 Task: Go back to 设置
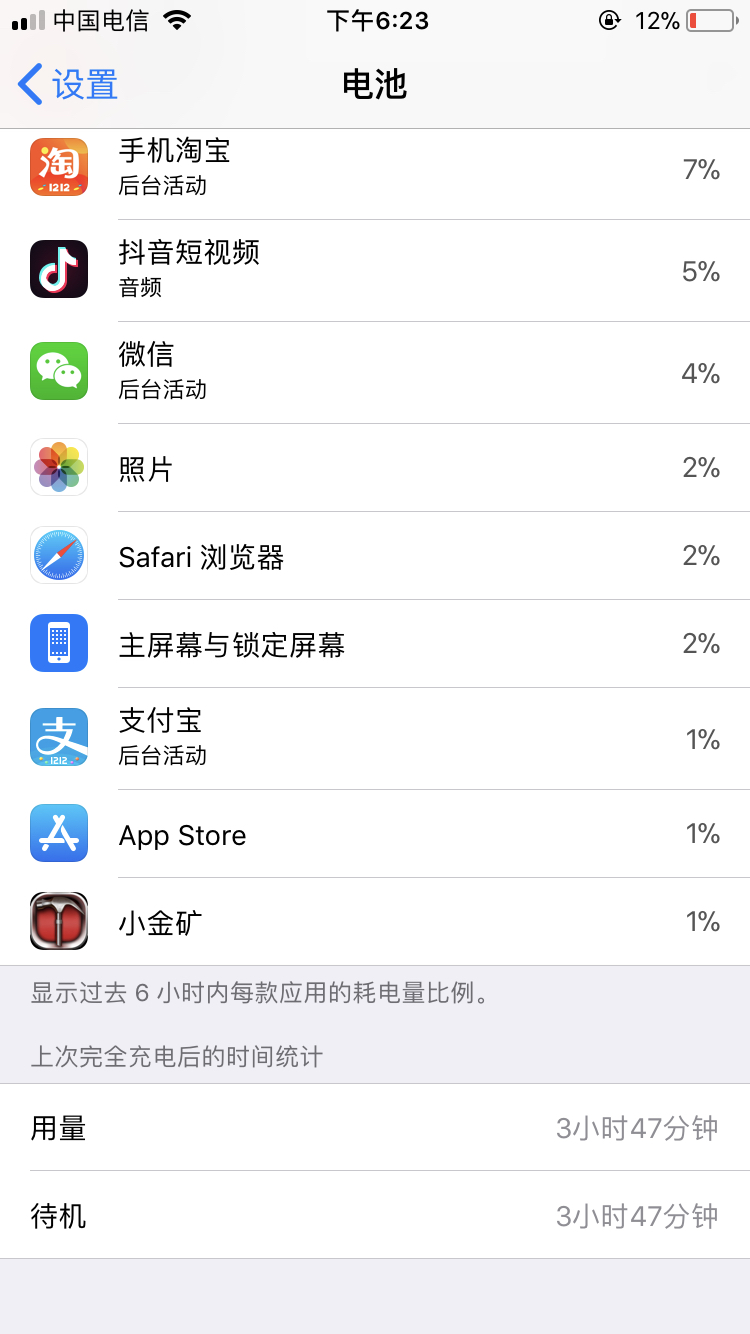68,85
